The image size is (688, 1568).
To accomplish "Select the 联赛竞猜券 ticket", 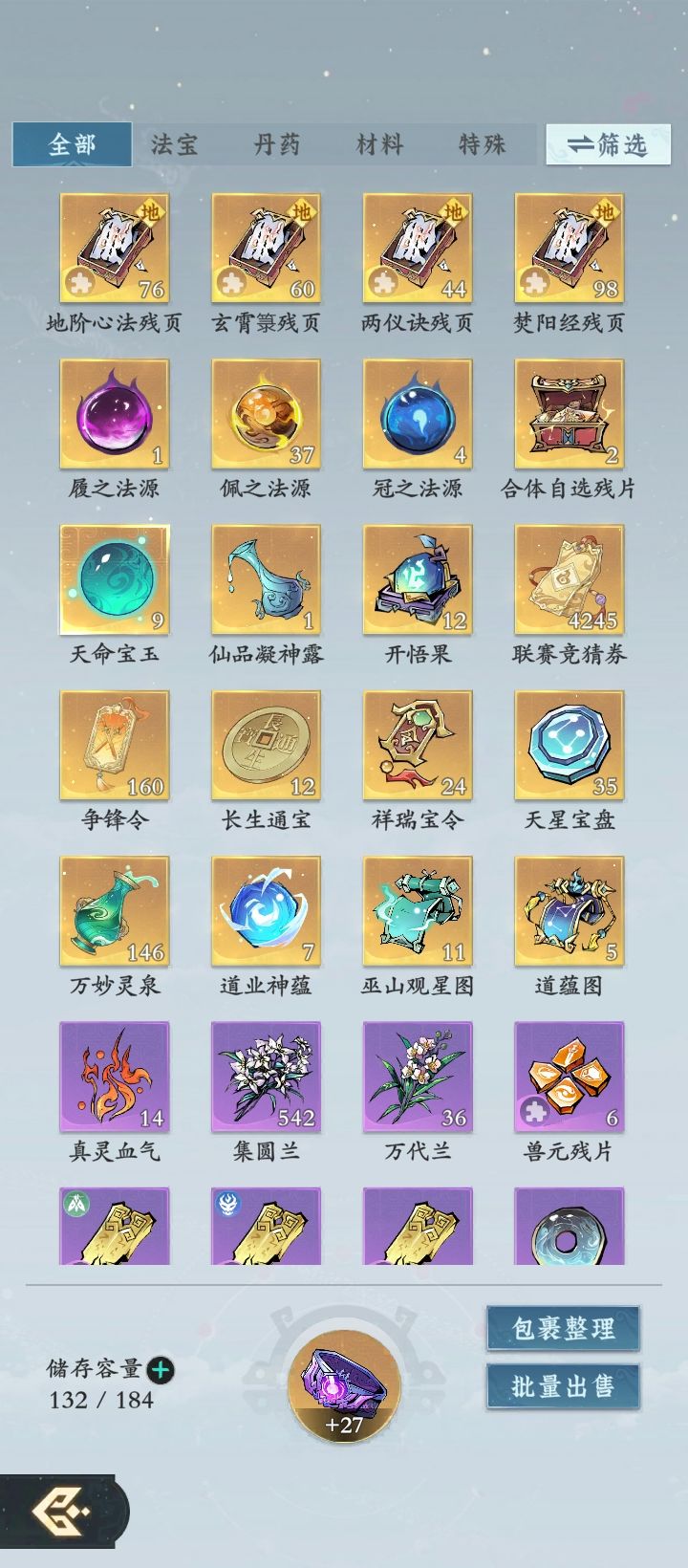I will [568, 577].
